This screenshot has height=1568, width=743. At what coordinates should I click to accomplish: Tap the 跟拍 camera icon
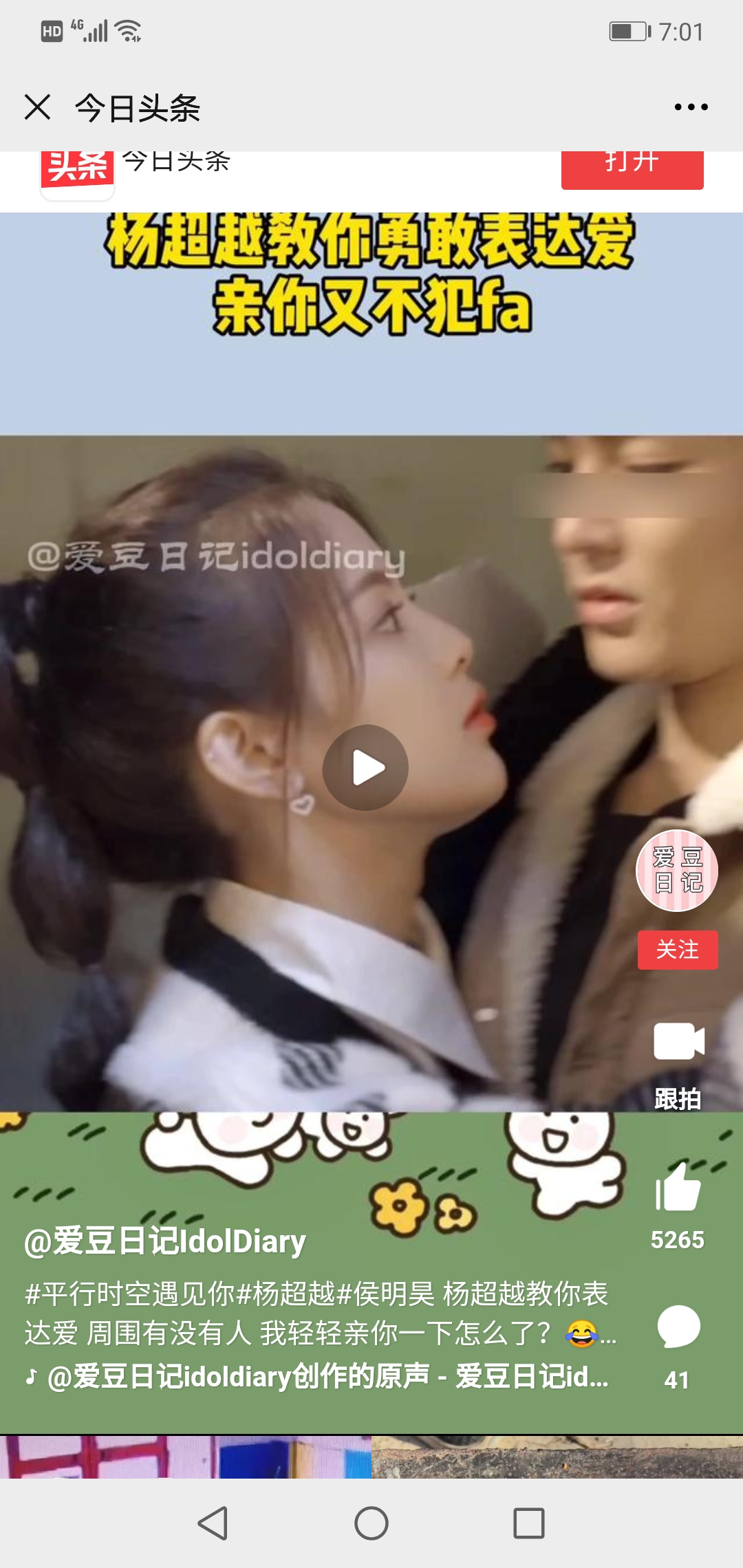tap(678, 1042)
